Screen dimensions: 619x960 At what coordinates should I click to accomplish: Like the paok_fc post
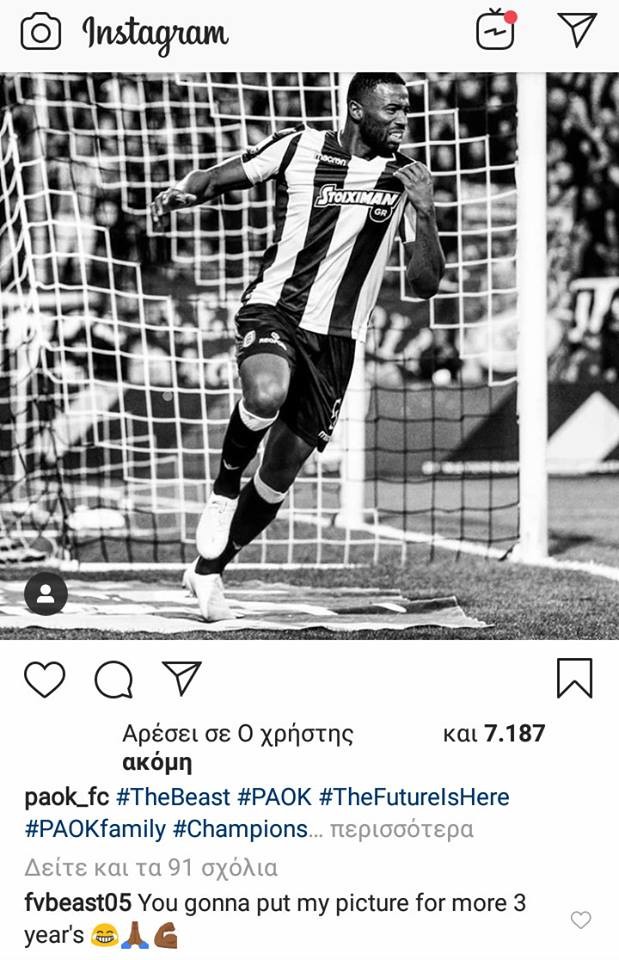44,679
